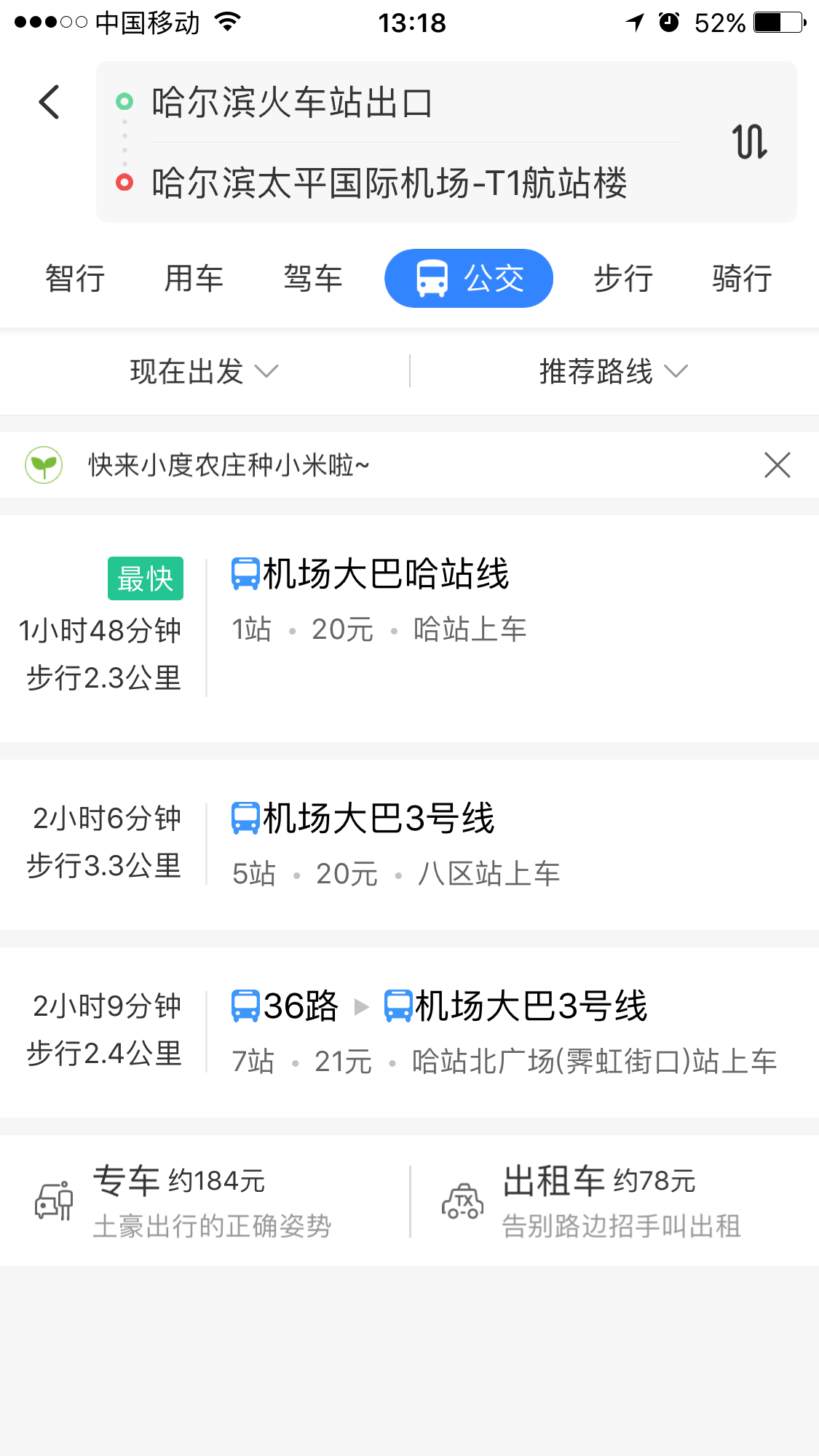
Task: Switch to the 智行 tab
Action: tap(75, 279)
